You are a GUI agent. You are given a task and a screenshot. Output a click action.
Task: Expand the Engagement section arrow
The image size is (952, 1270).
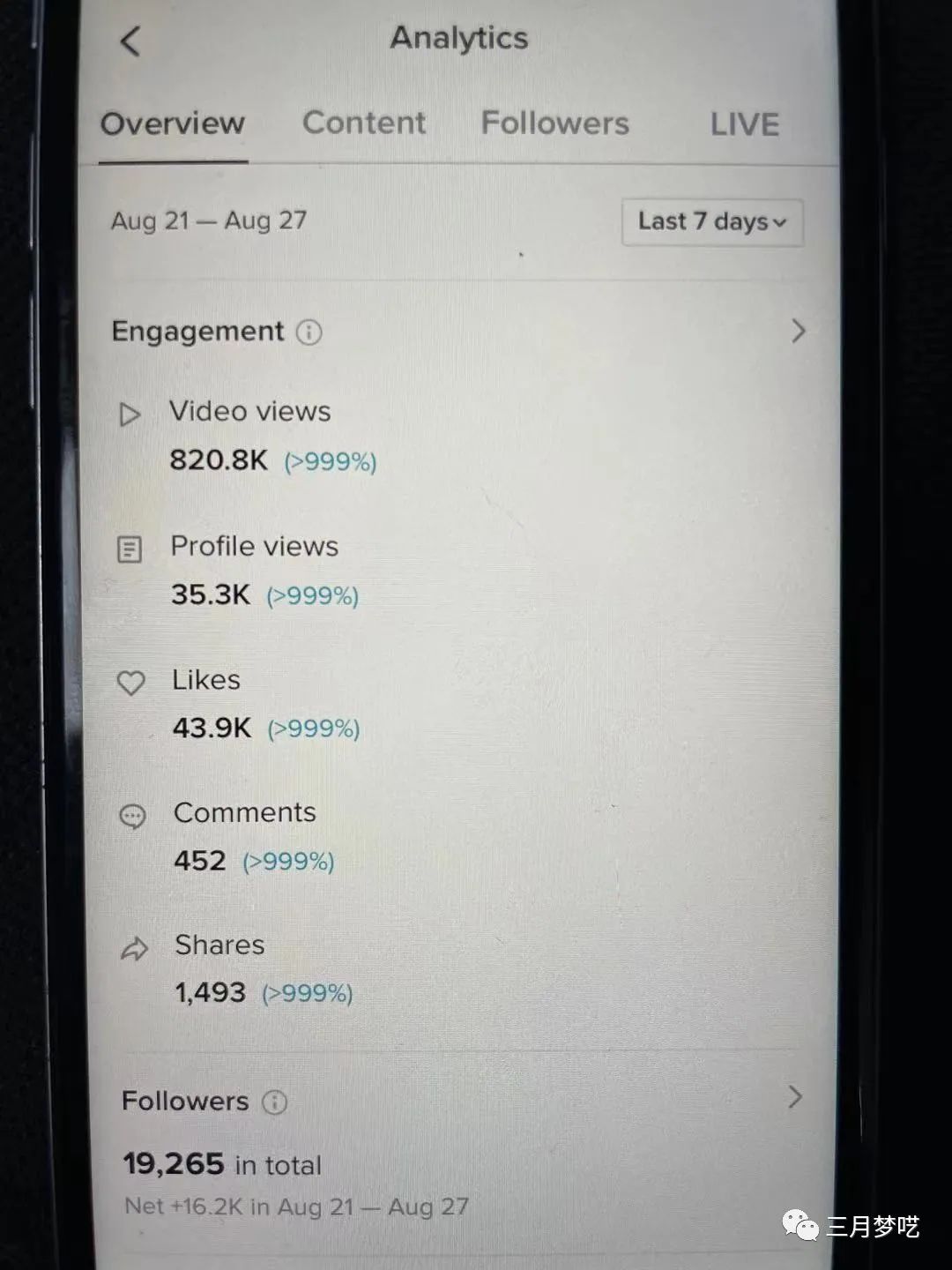(x=798, y=331)
